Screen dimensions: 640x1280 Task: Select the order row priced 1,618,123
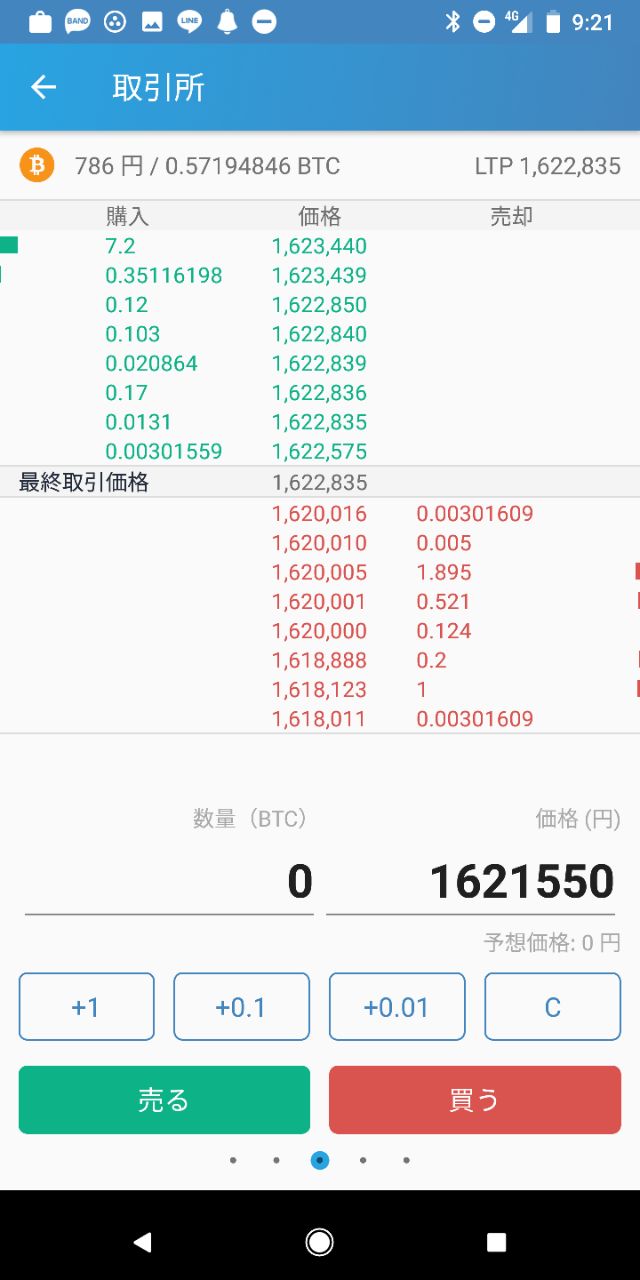coord(320,689)
